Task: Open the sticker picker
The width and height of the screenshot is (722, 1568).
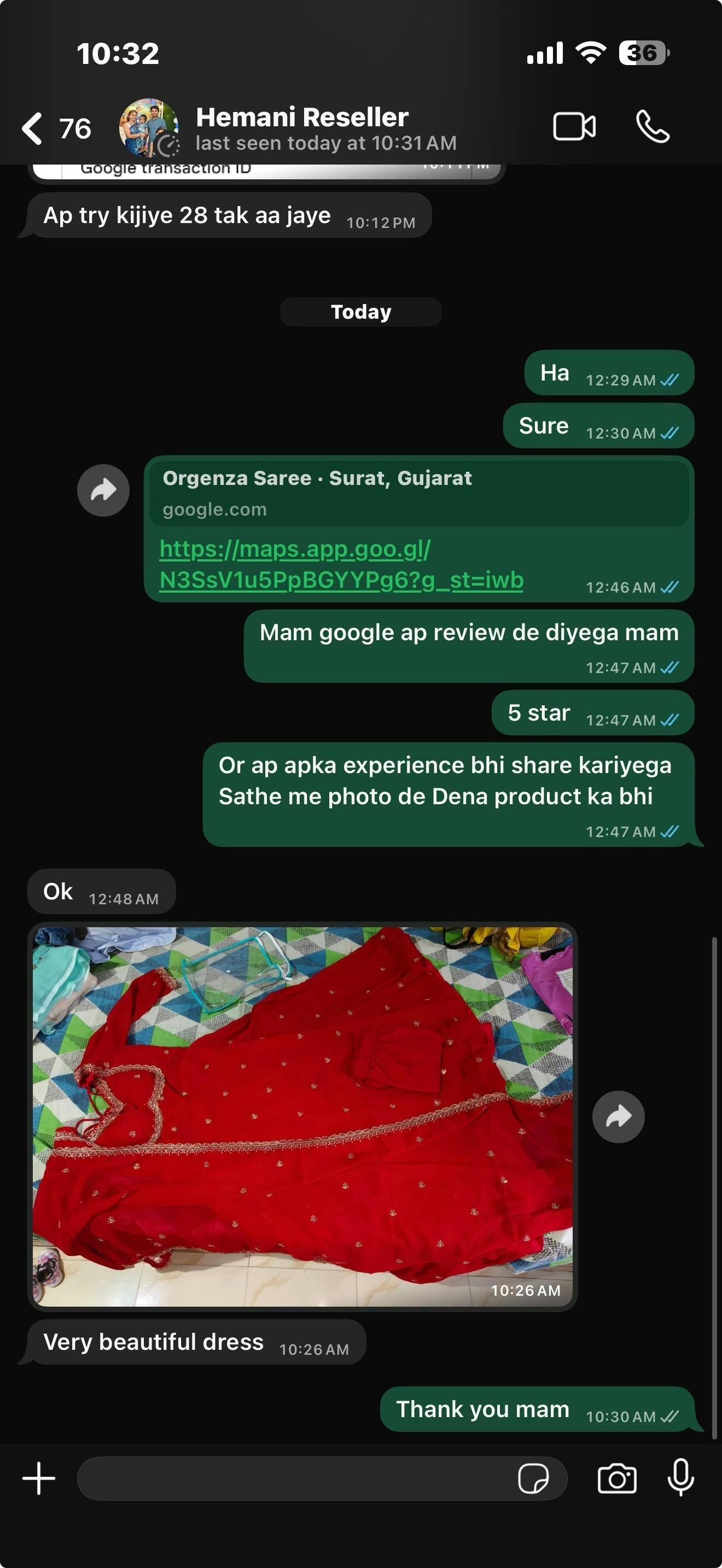Action: coord(533,1478)
